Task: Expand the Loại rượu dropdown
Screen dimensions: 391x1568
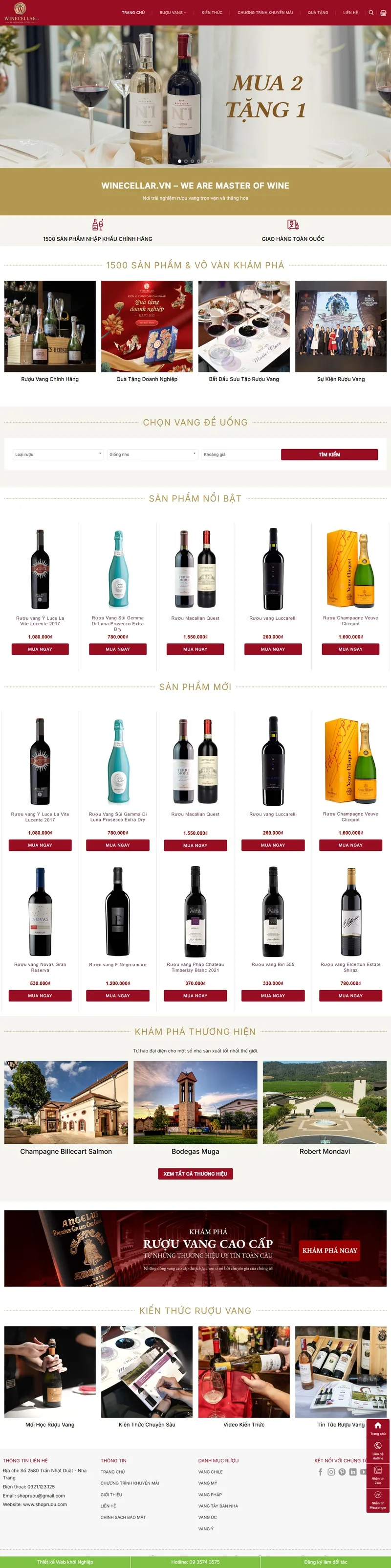Action: pyautogui.click(x=58, y=454)
